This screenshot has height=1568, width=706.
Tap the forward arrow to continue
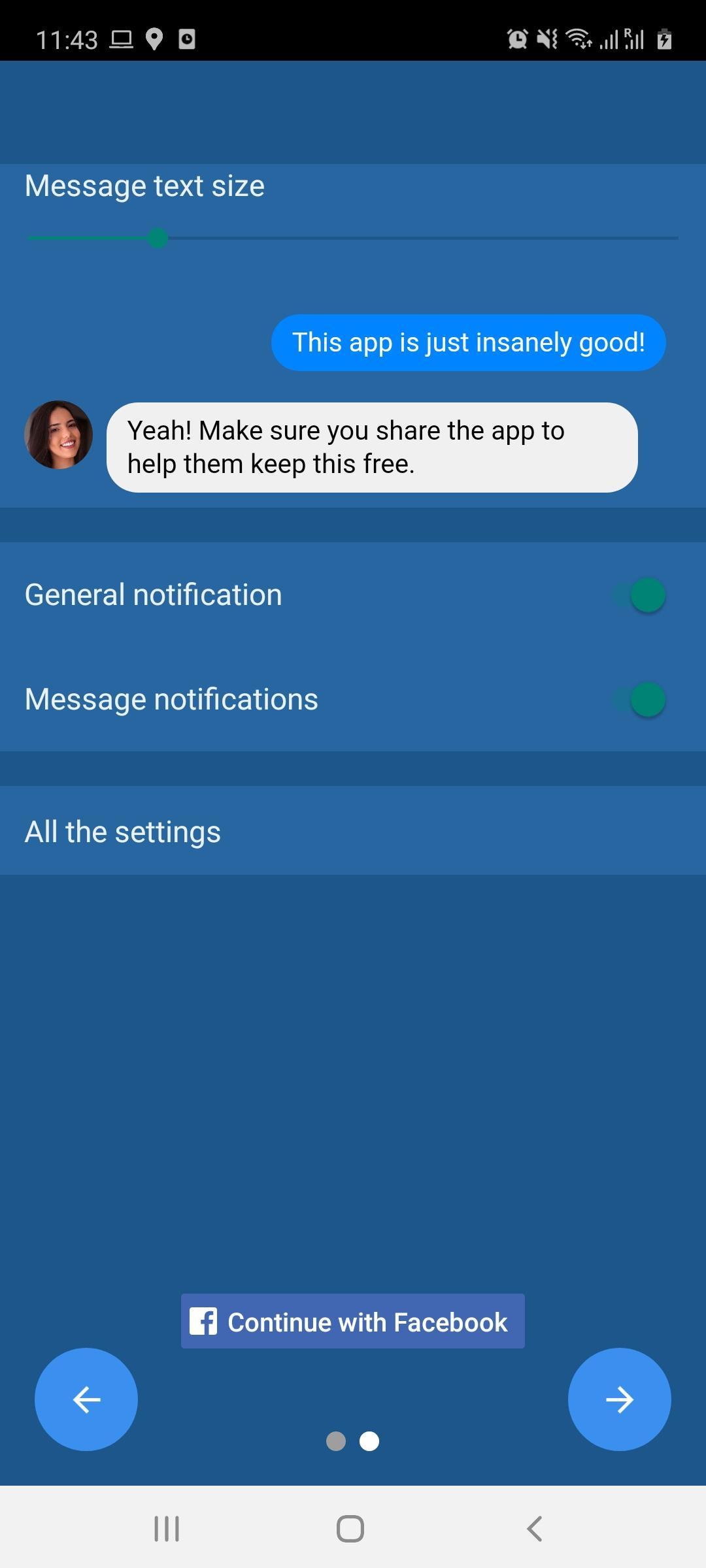tap(619, 1399)
